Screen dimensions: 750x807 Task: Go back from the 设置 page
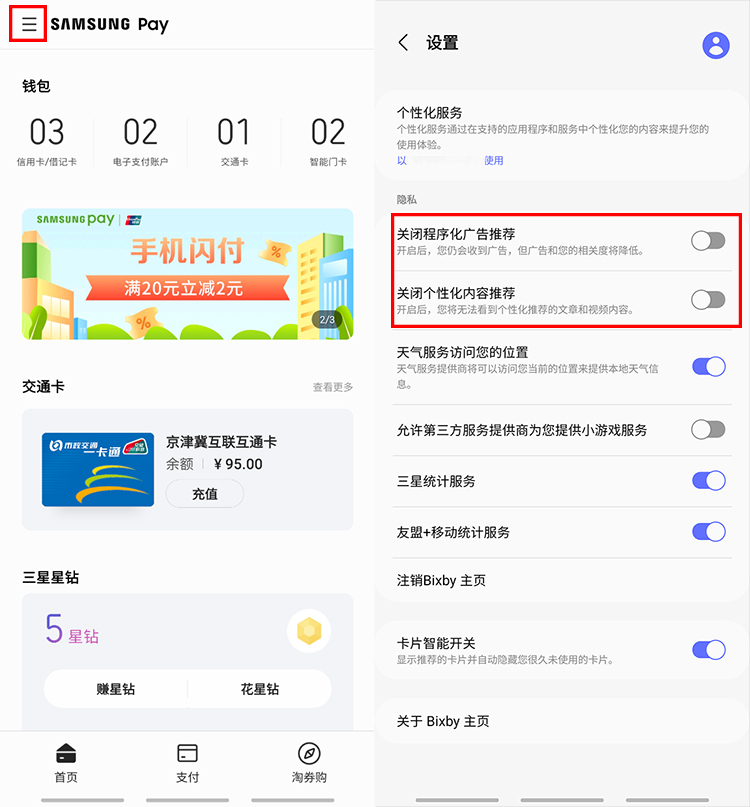(403, 43)
